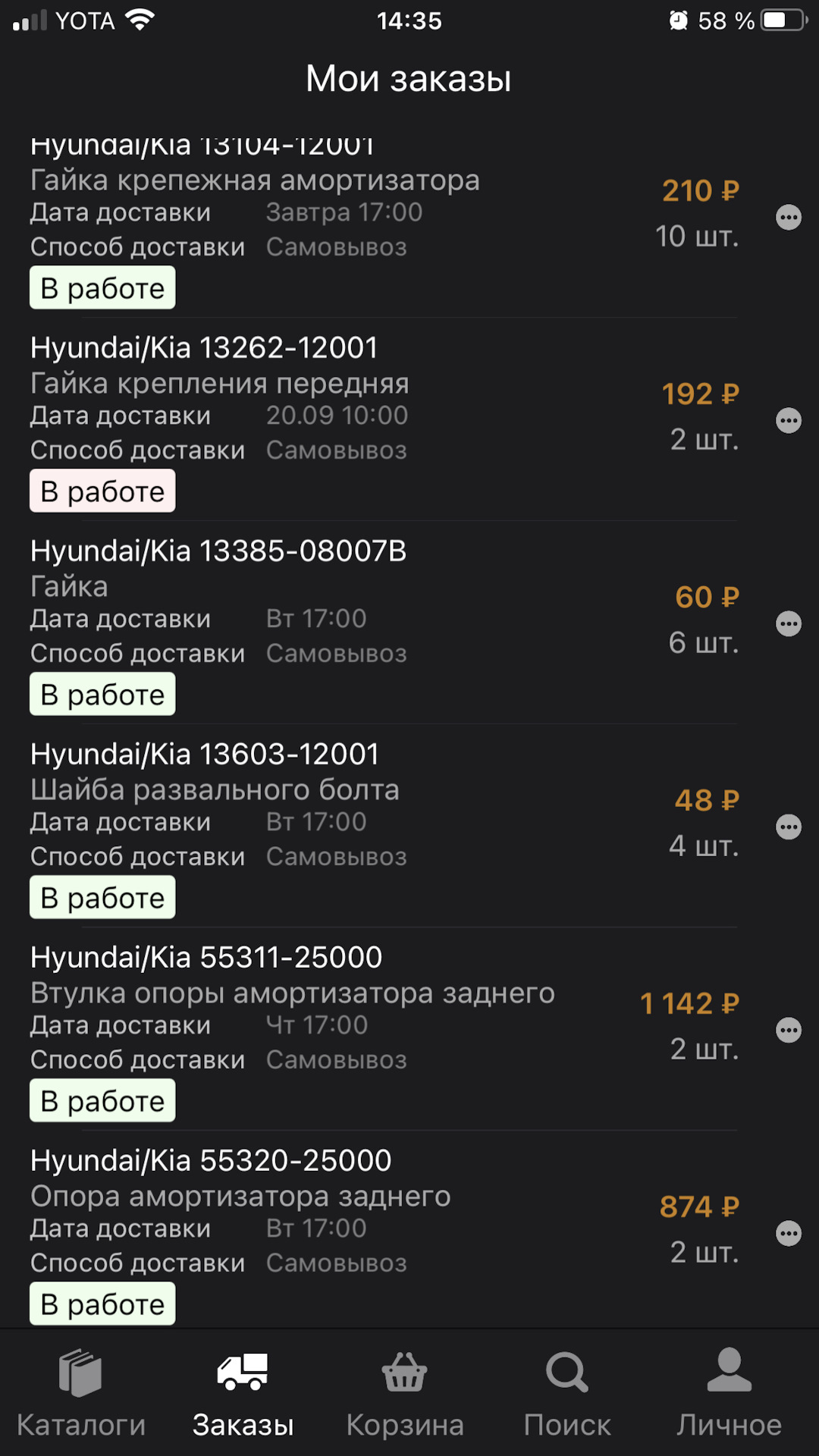Viewport: 819px width, 1456px height.
Task: Tap the Поиск search icon
Action: coord(565,1373)
